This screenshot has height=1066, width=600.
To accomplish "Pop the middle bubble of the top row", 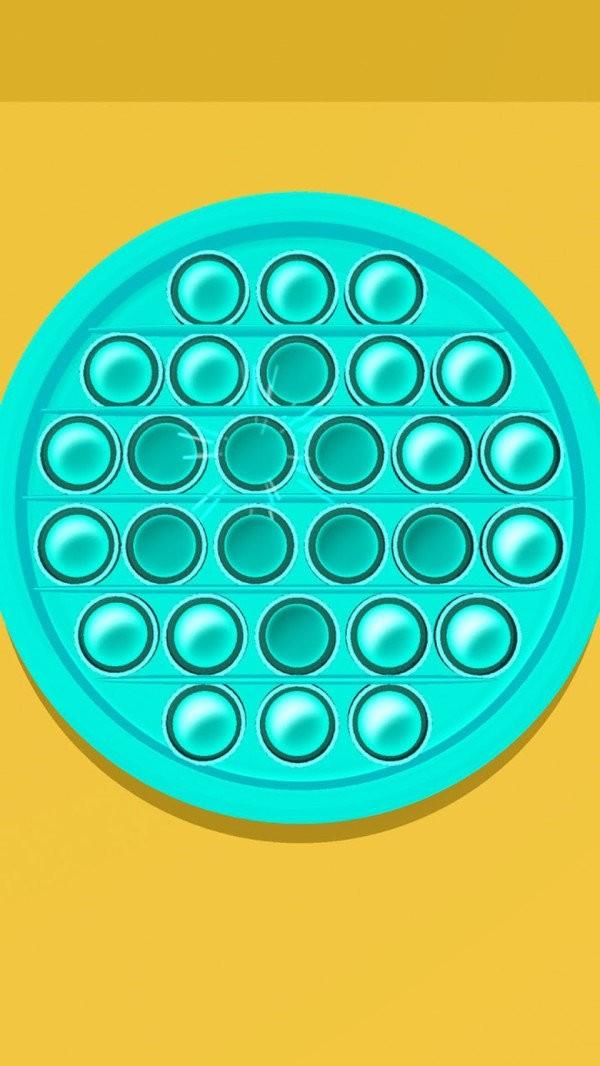I will pos(298,290).
